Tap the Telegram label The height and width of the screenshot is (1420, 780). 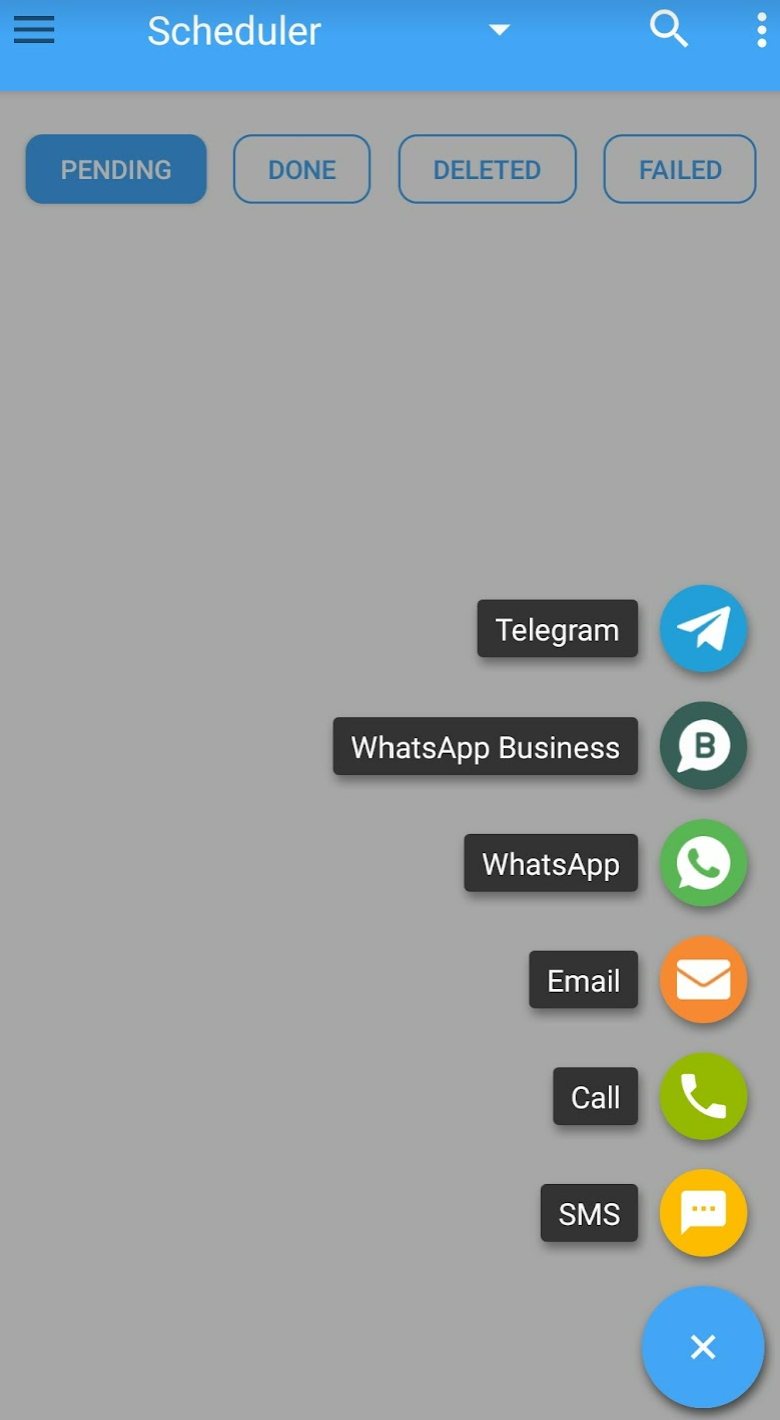tap(557, 629)
